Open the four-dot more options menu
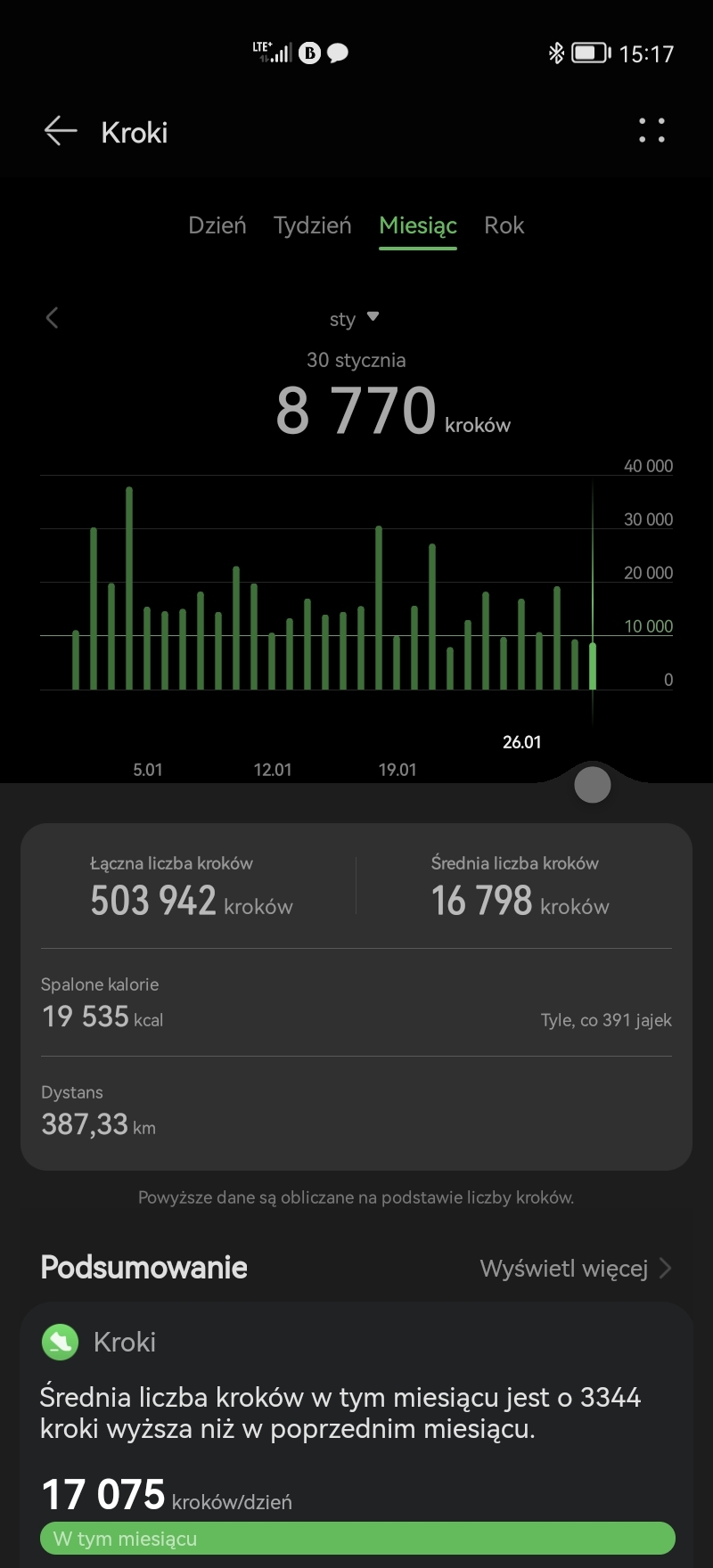Viewport: 713px width, 1568px height. pos(652,131)
